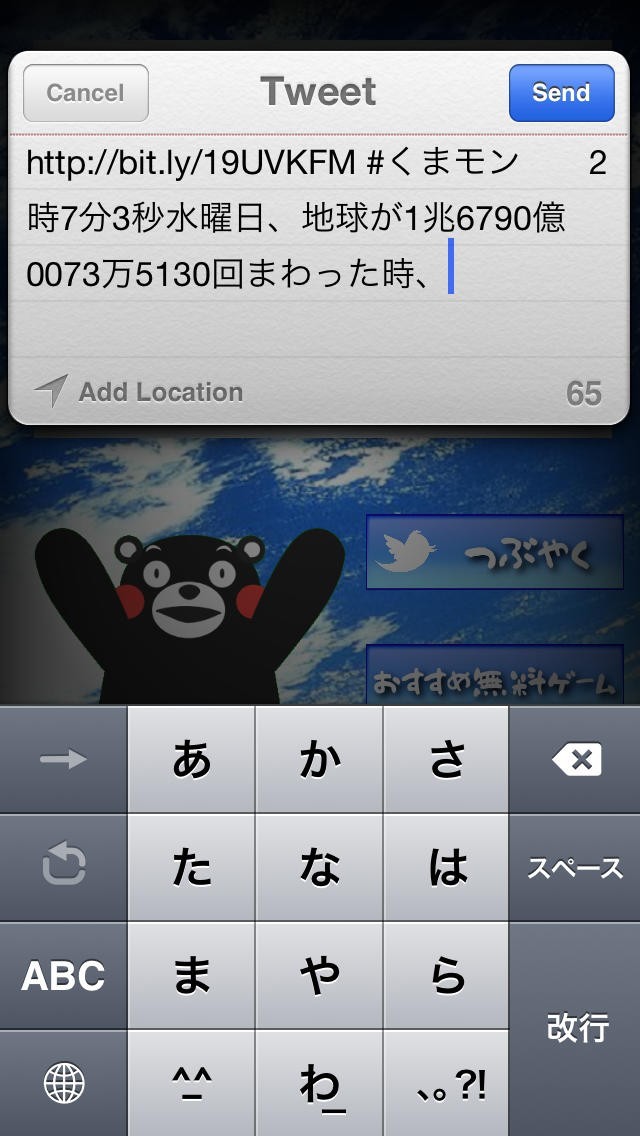Open the globe keyboard switcher
Viewport: 640px width, 1136px height.
pos(63,1083)
